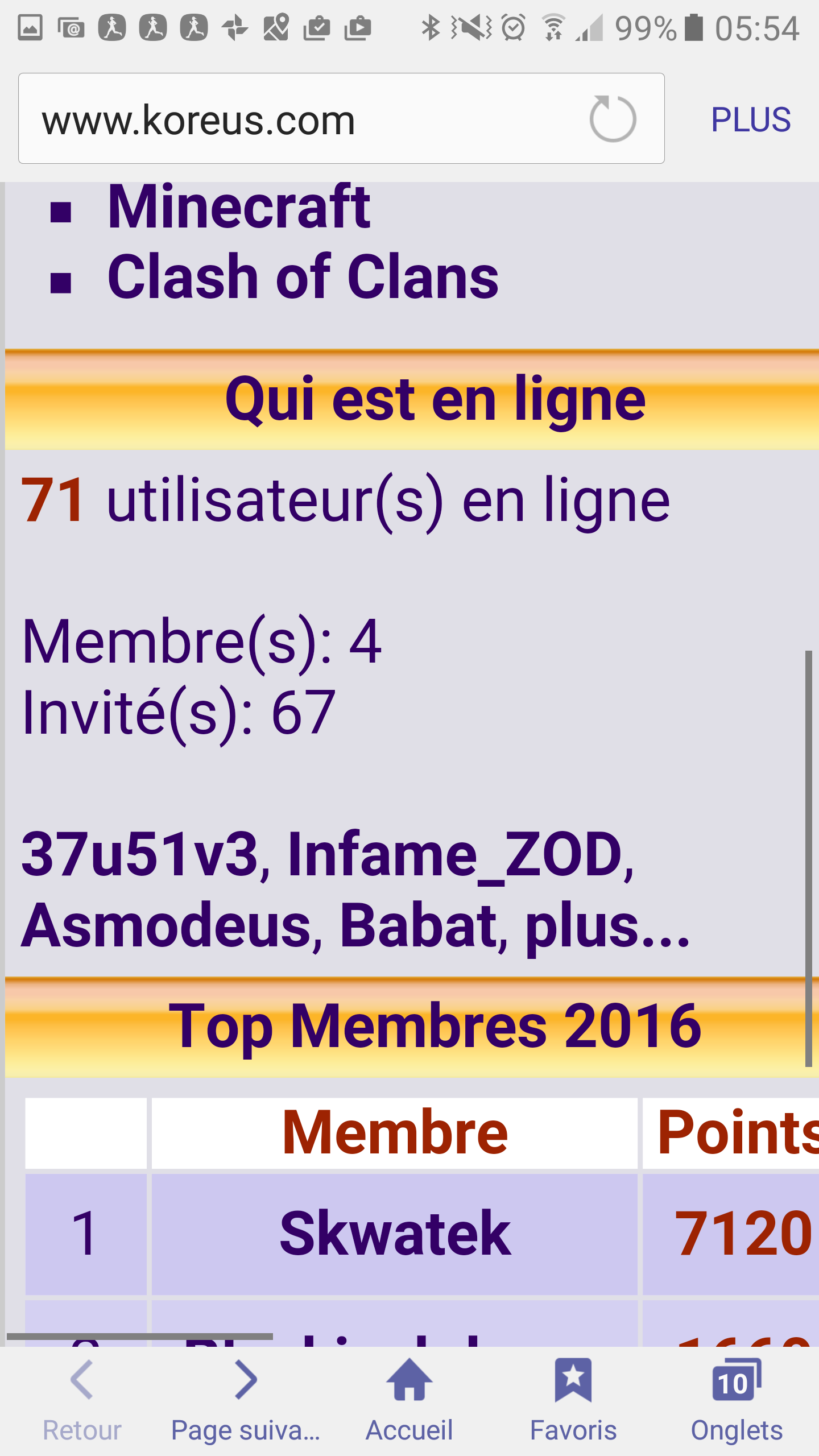Show more online users via plus...
The width and height of the screenshot is (819, 1456).
[606, 926]
